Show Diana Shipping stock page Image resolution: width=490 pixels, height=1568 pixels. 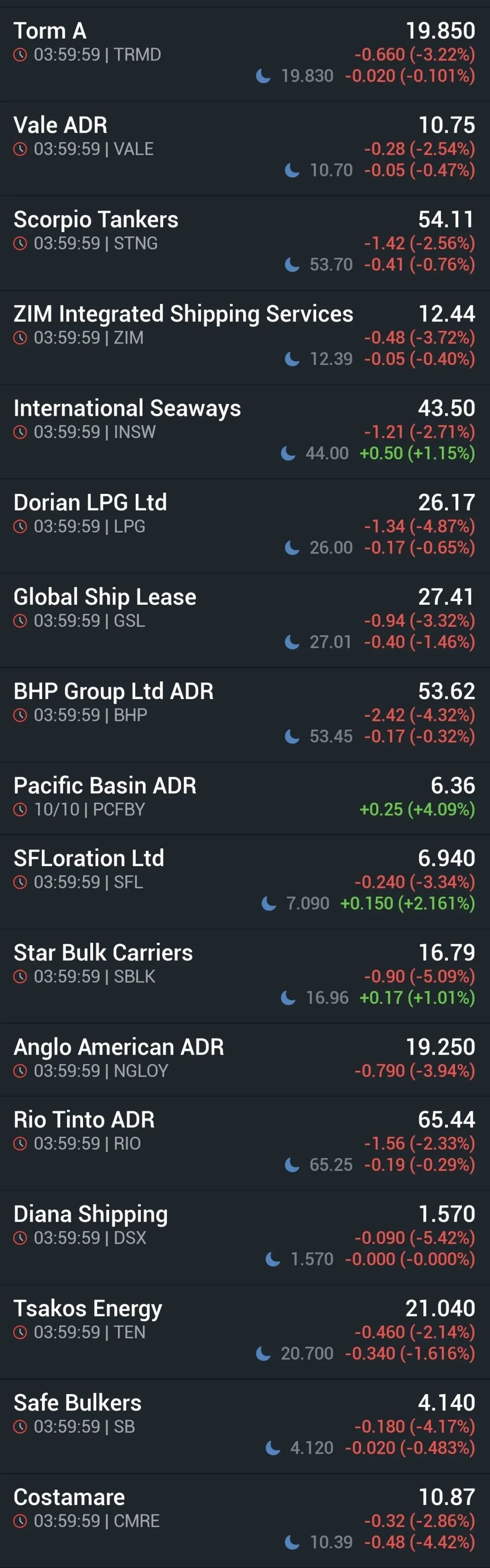click(x=245, y=1237)
